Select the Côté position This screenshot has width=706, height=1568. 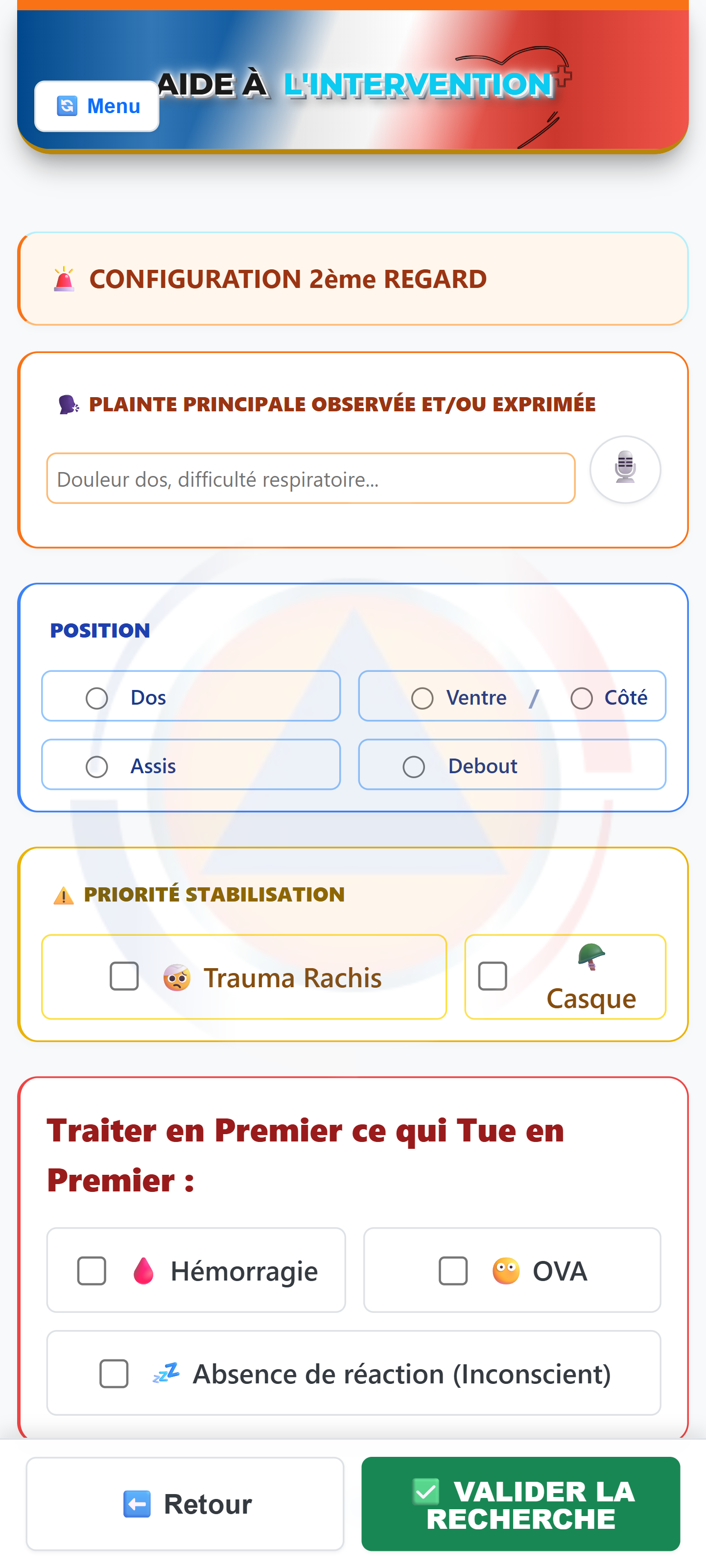click(581, 697)
